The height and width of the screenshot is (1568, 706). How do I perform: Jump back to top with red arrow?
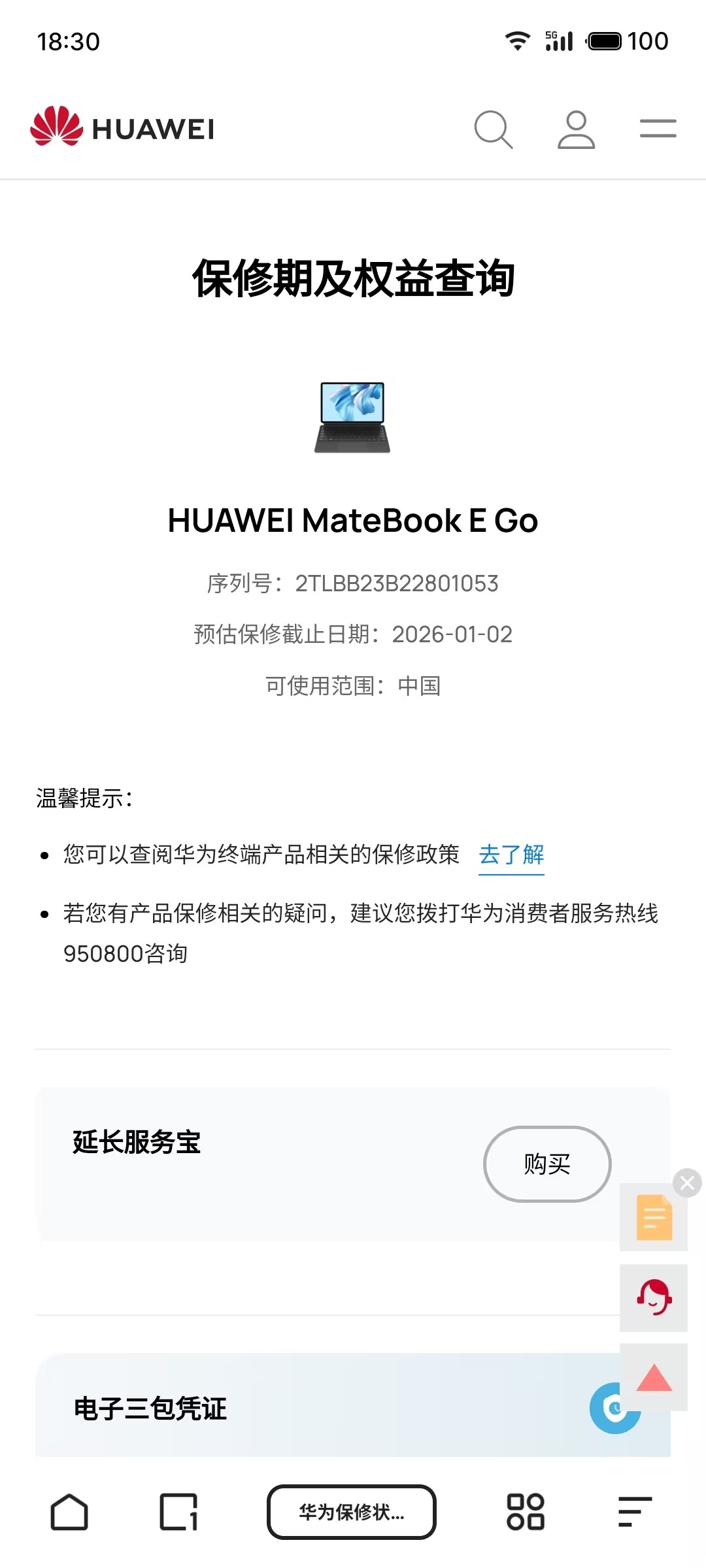[x=654, y=1377]
